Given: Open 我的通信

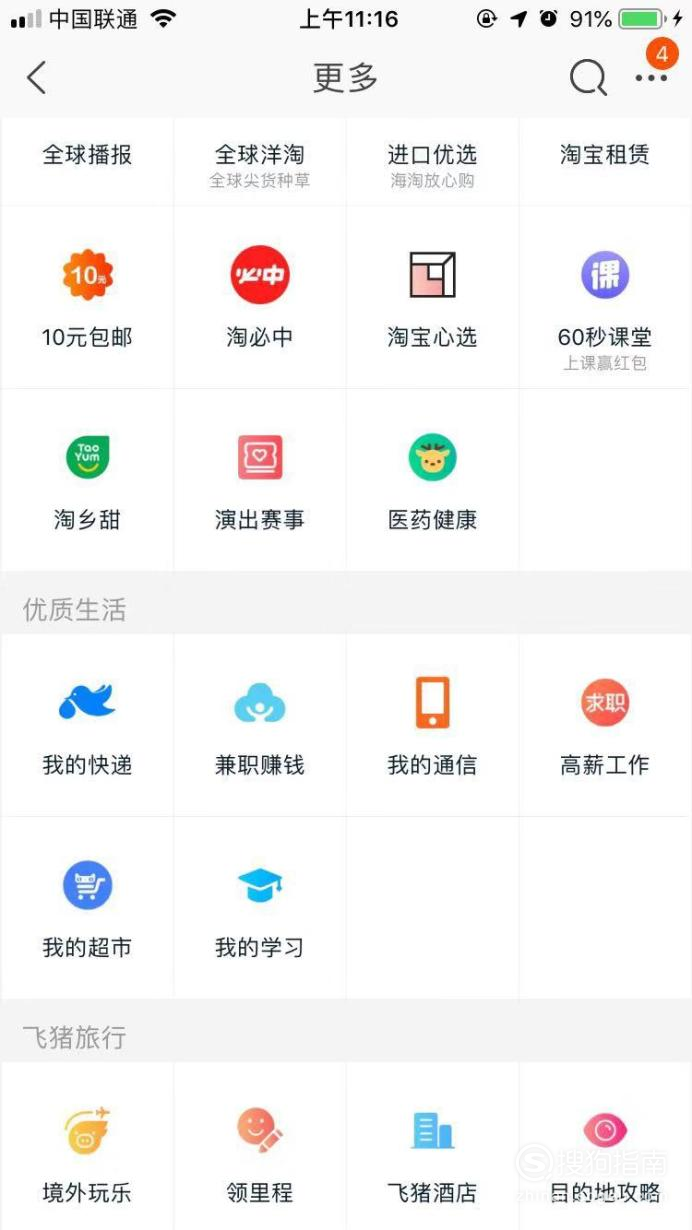Looking at the screenshot, I should 433,725.
